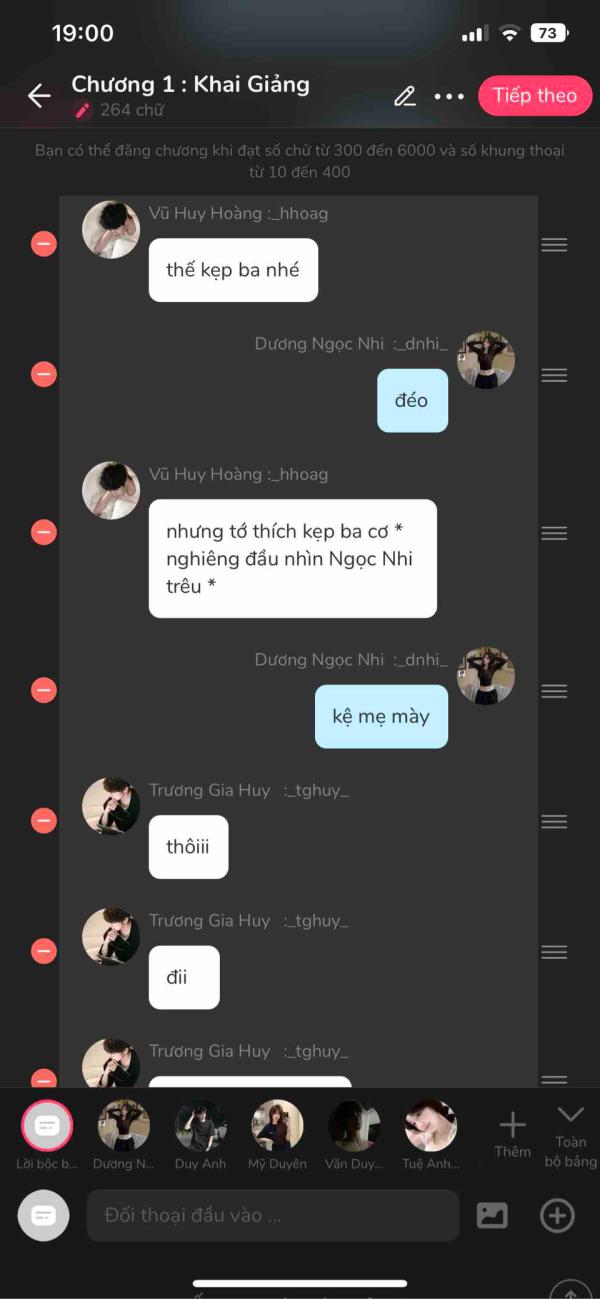The height and width of the screenshot is (1299, 600).
Task: Delete the message "thế kẹp ba nhé"
Action: 44,243
